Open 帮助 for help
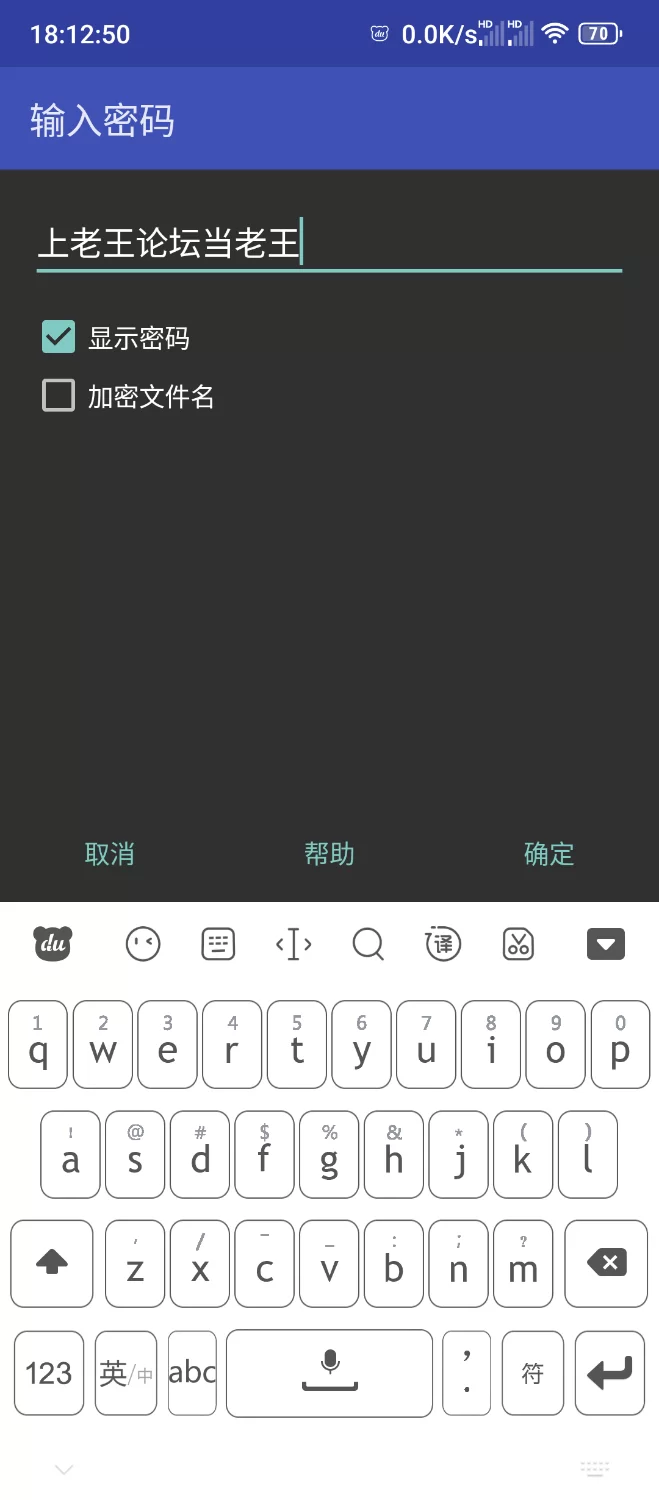 click(x=329, y=854)
